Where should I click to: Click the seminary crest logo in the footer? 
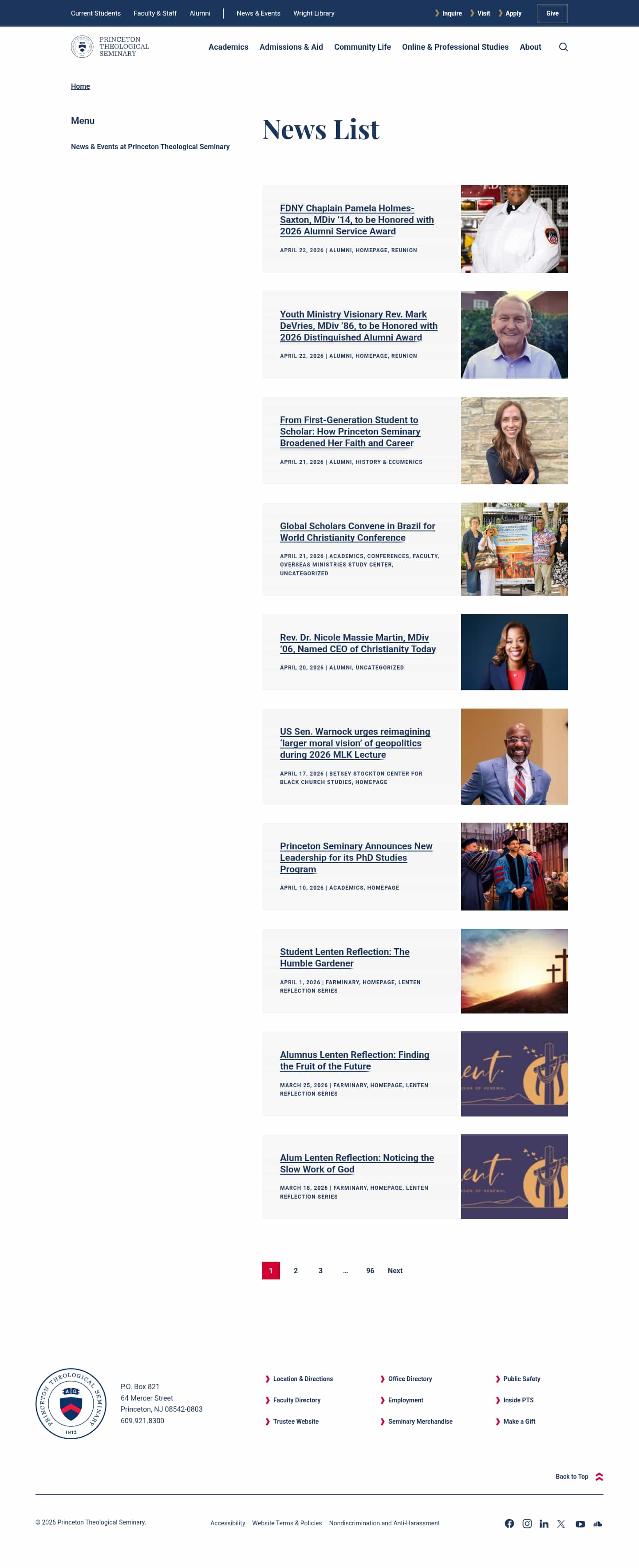point(71,1404)
